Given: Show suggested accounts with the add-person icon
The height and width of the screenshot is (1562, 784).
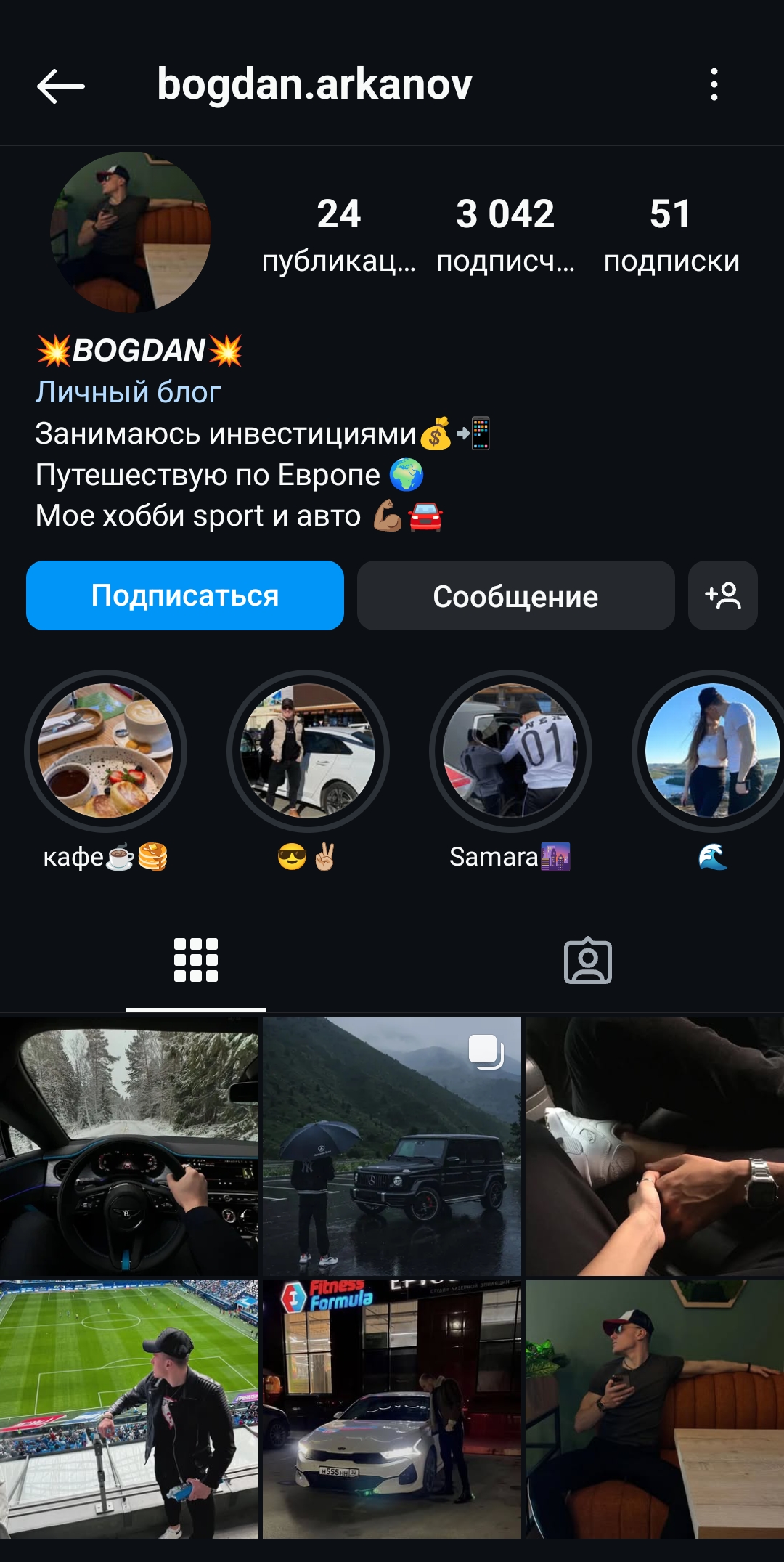Looking at the screenshot, I should tap(722, 595).
